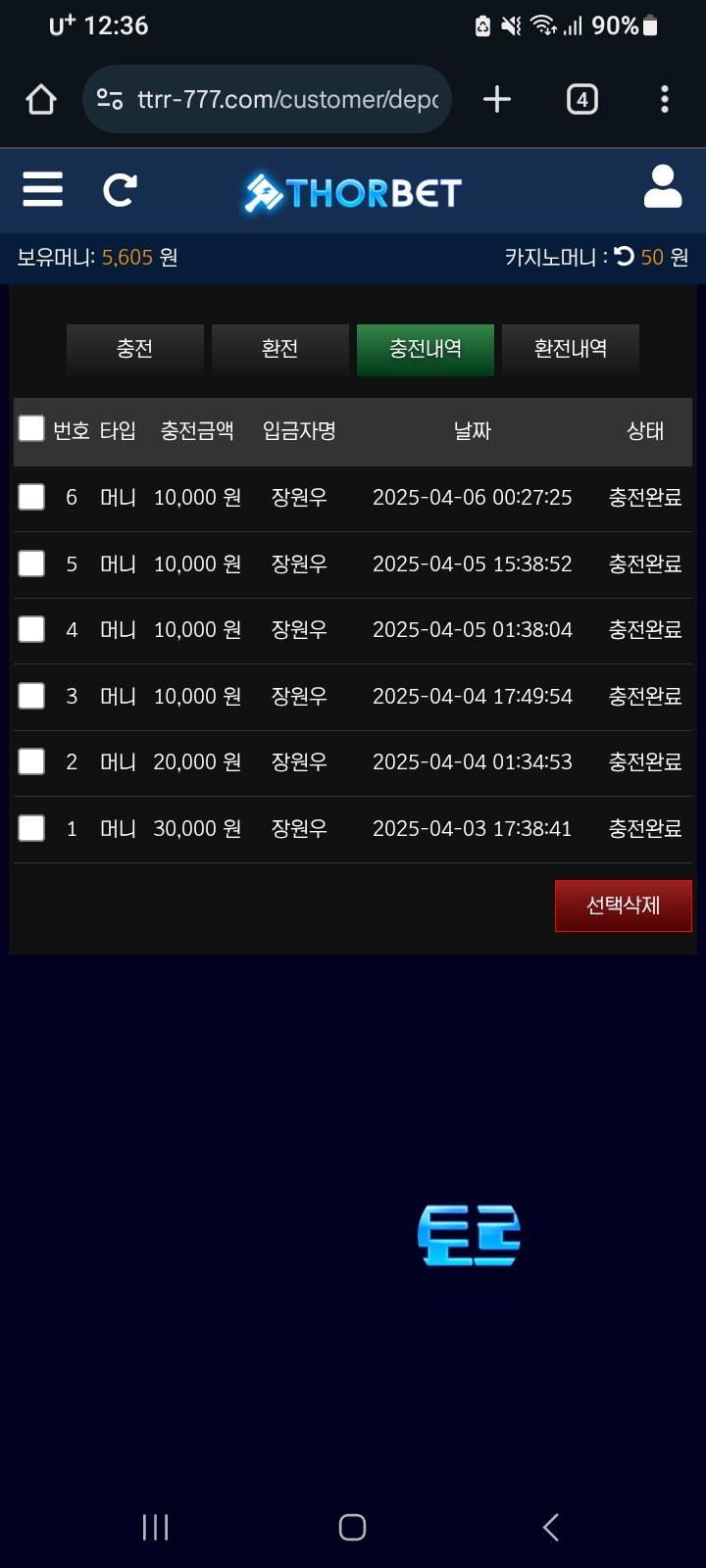Check the select-all box in the header
Screen dimensions: 706x1568
point(31,428)
